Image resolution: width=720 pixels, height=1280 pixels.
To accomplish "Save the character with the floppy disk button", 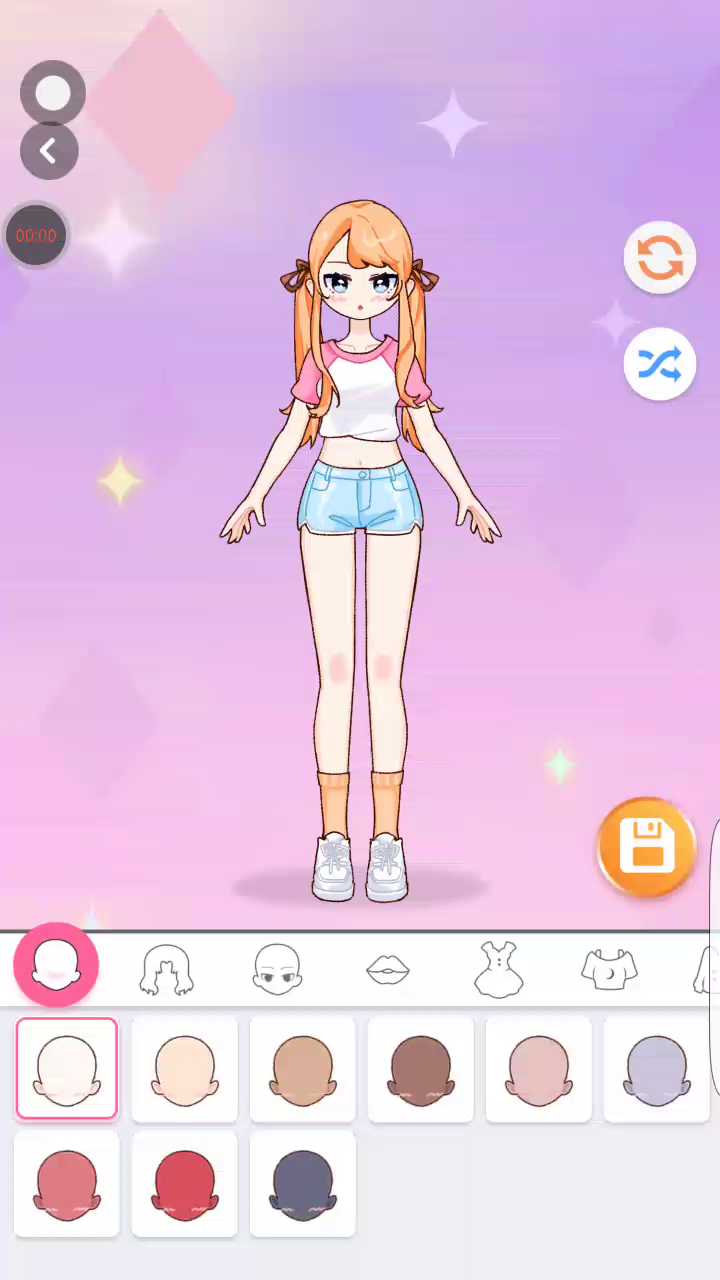I will (646, 846).
